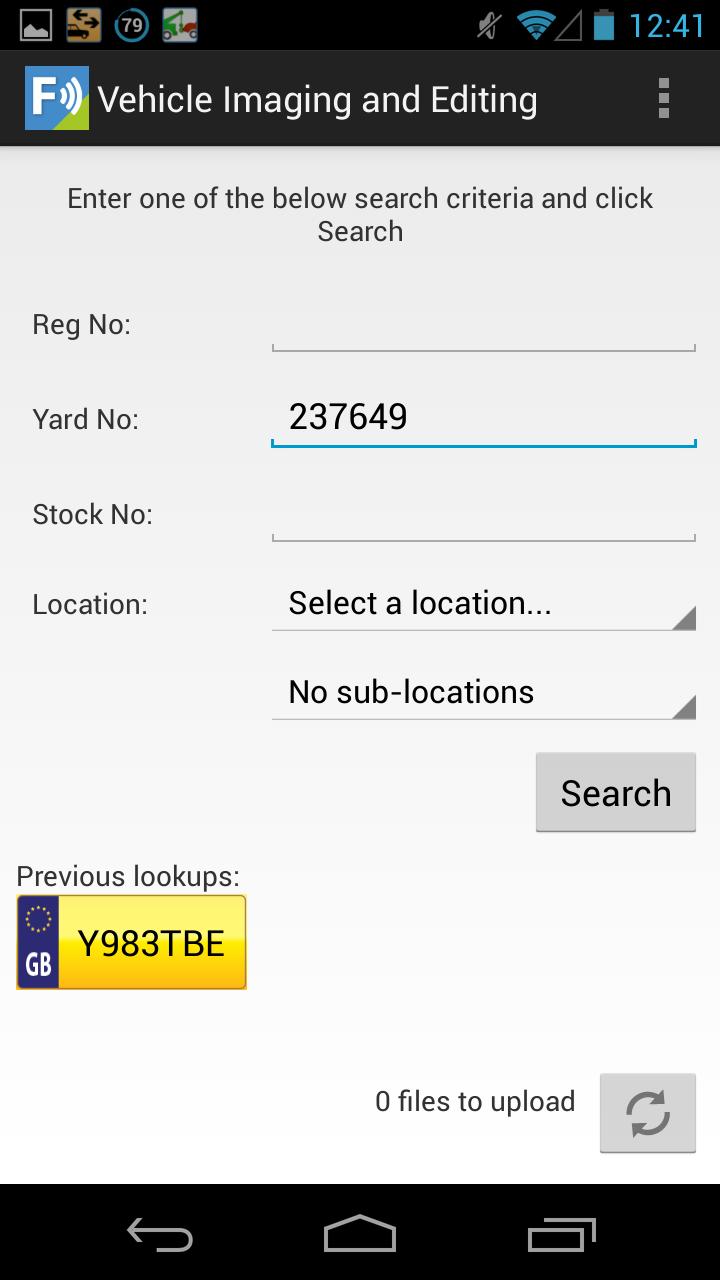Tap the Stock No input field
The image size is (720, 1280).
click(483, 515)
